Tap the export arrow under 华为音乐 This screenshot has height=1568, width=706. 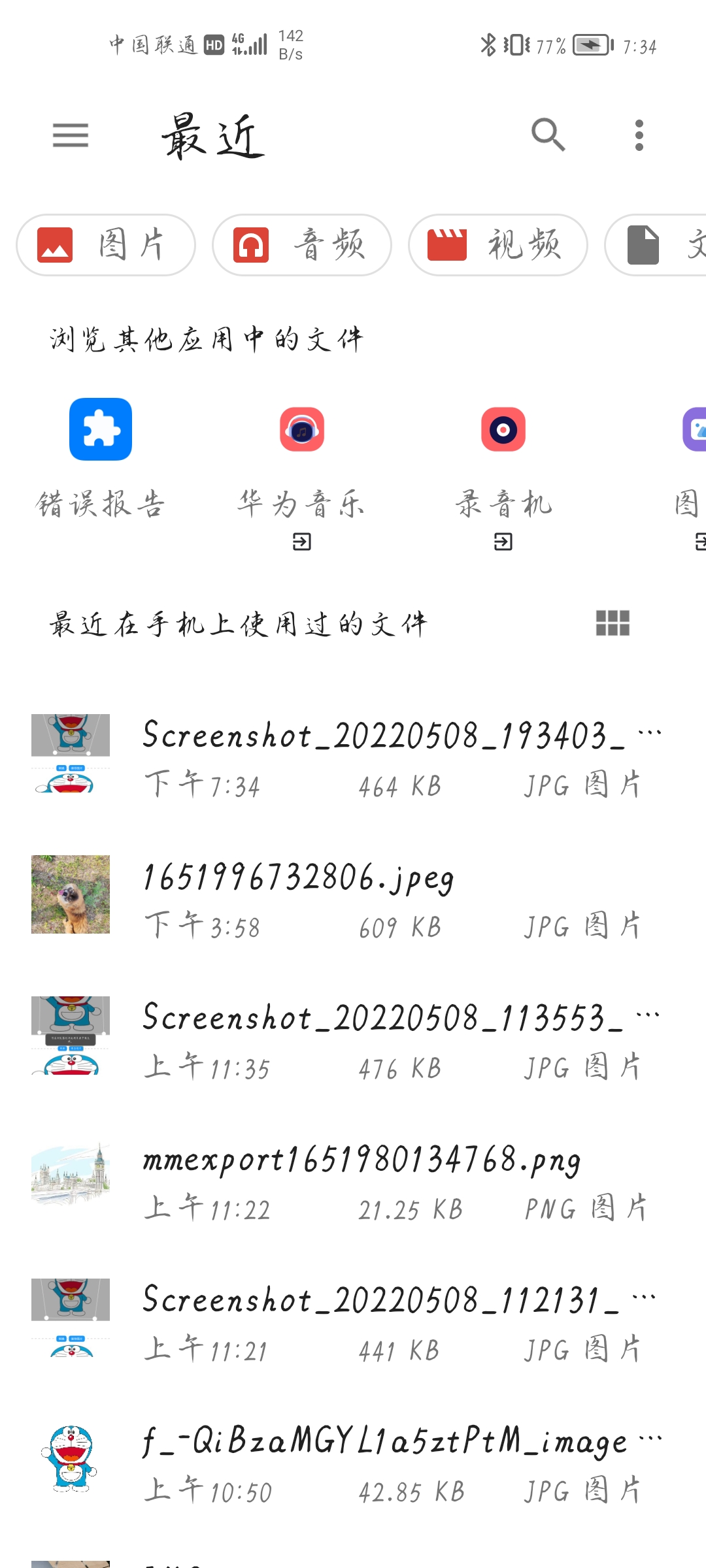pos(301,542)
